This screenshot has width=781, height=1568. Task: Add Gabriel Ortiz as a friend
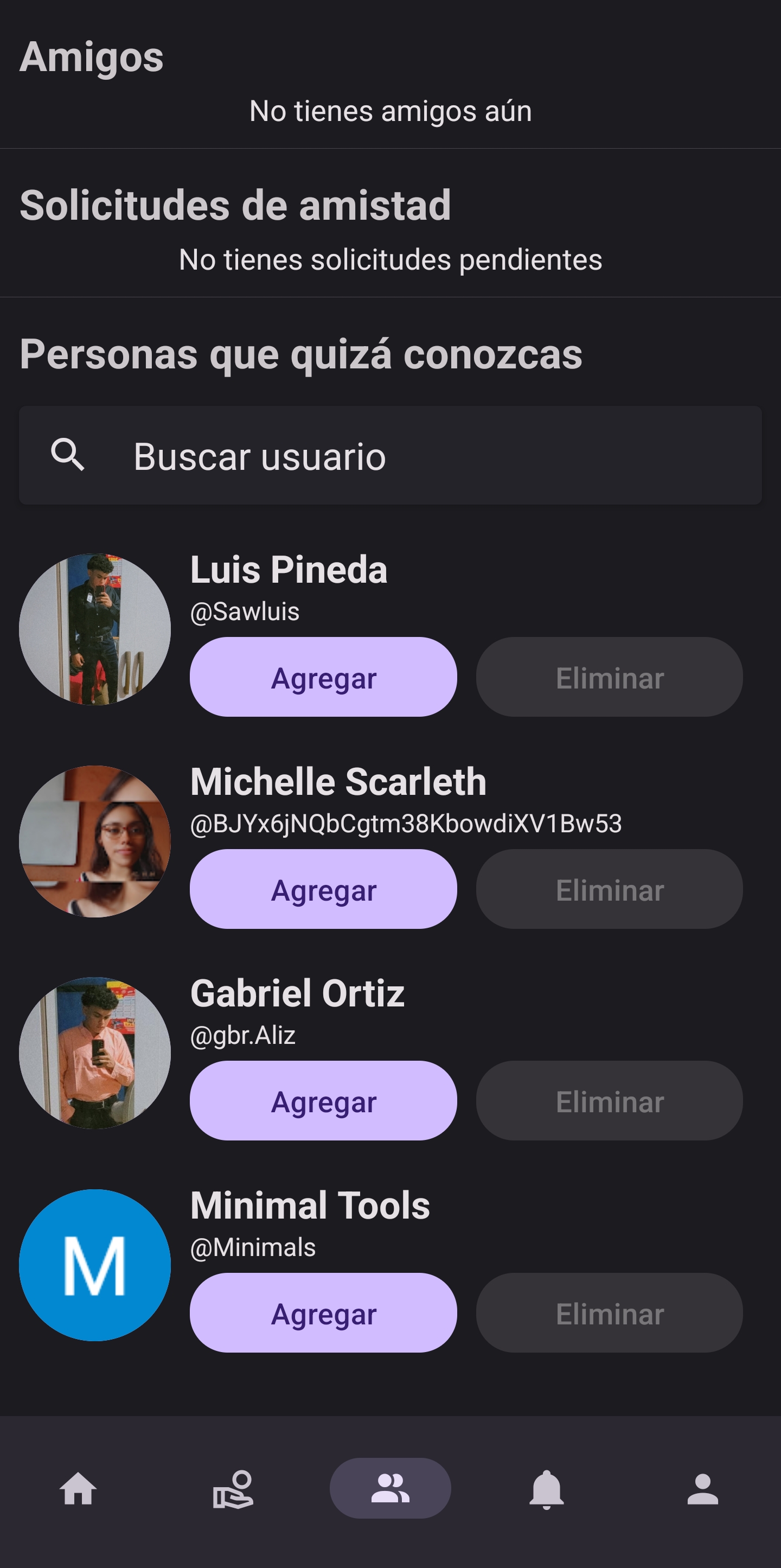point(323,1100)
